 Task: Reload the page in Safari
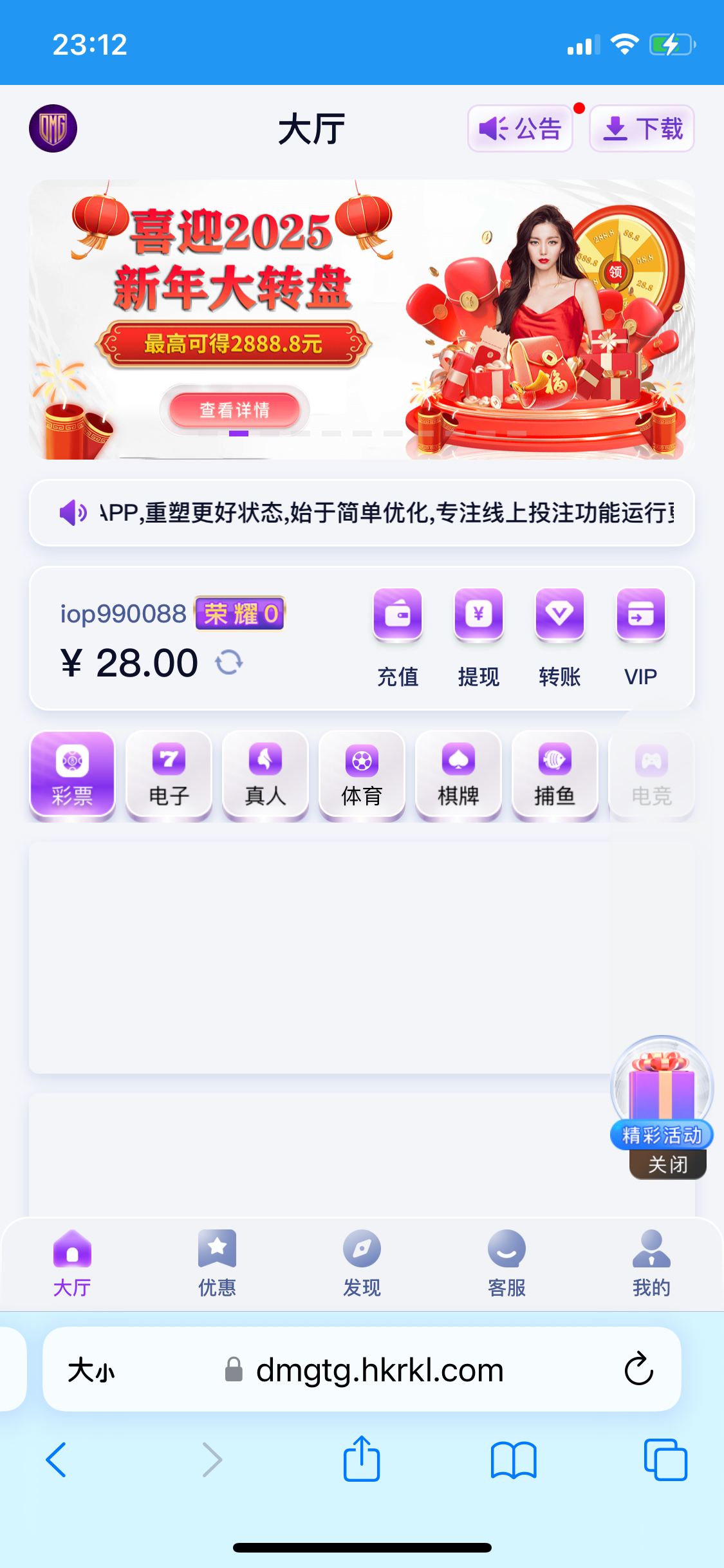point(638,1368)
